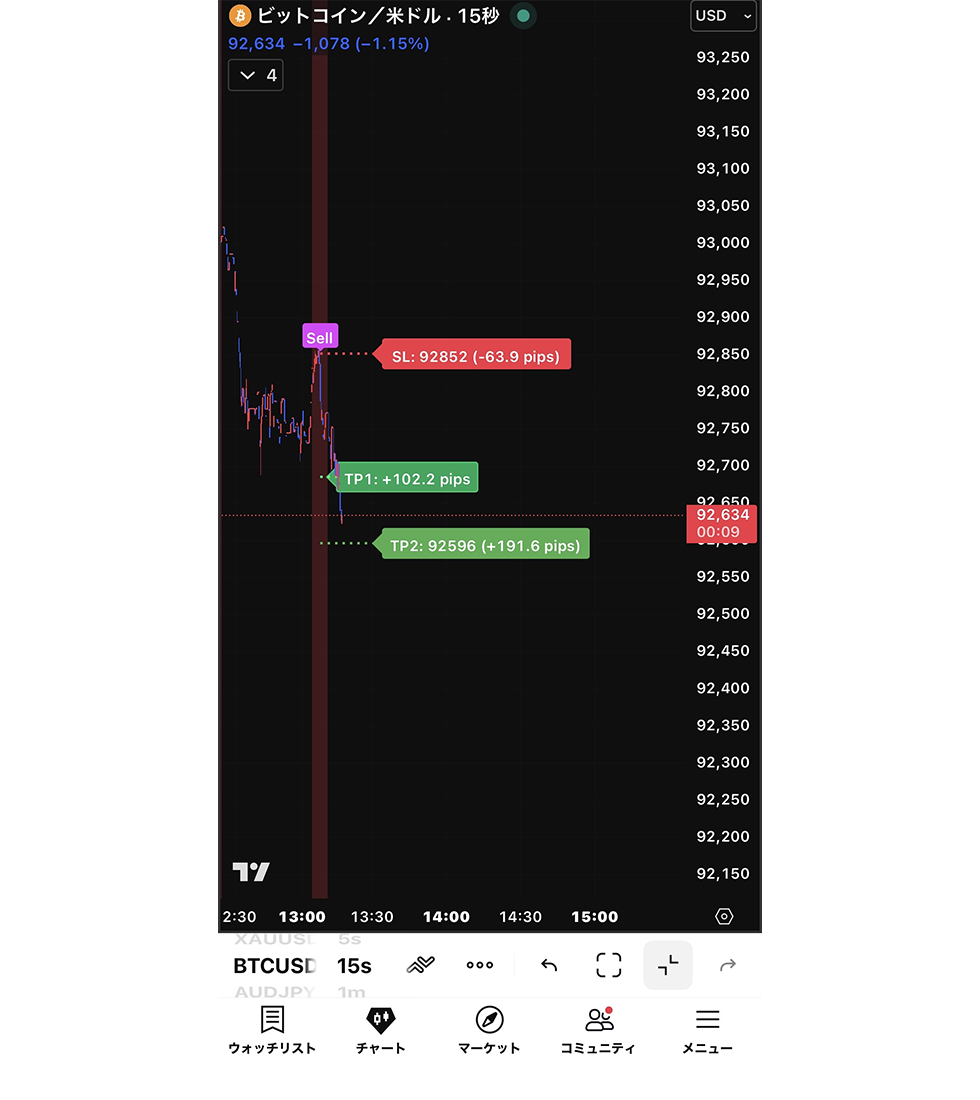Enter fullscreen chart mode

(x=608, y=965)
